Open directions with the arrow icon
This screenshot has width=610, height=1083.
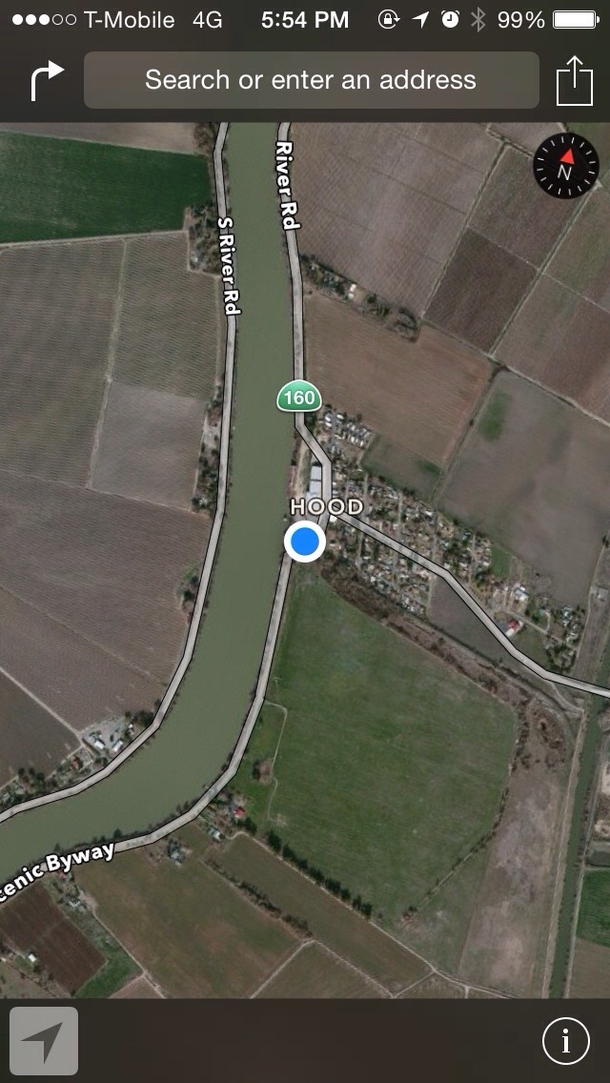tap(46, 80)
